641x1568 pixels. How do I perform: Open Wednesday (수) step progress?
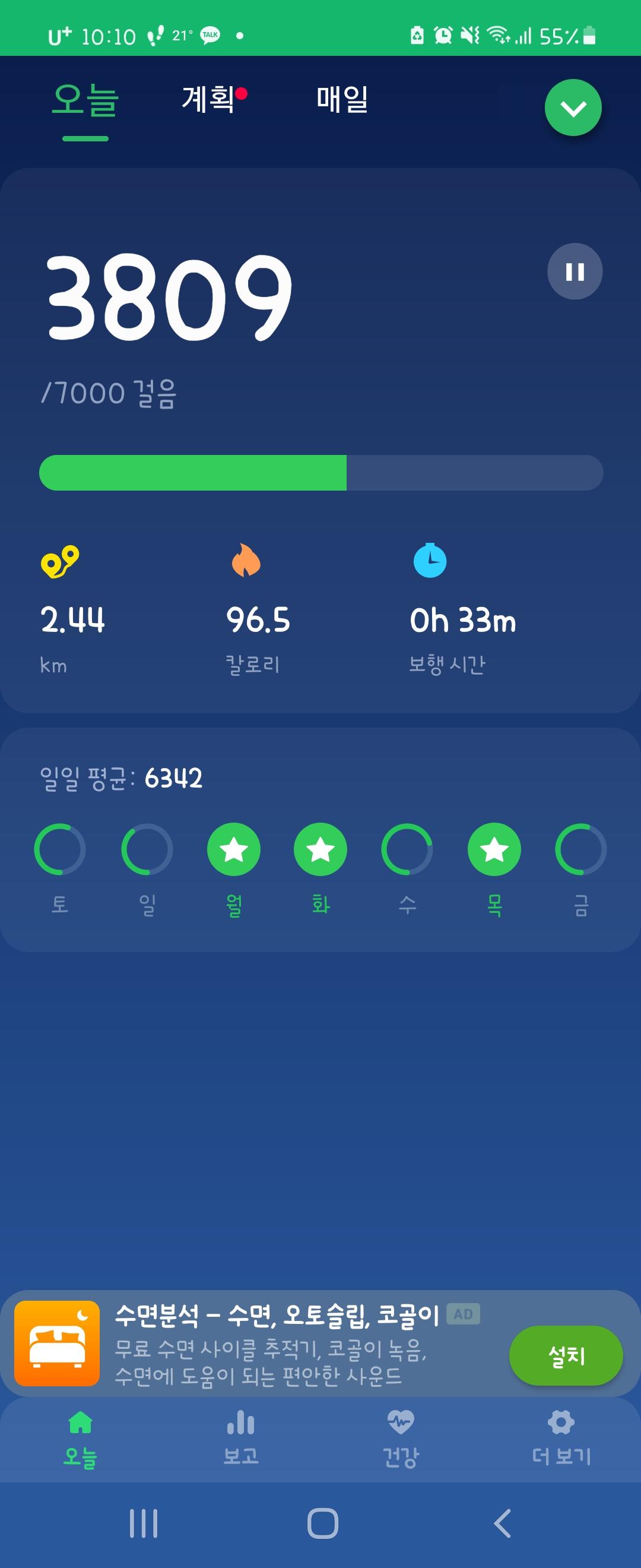click(x=407, y=849)
